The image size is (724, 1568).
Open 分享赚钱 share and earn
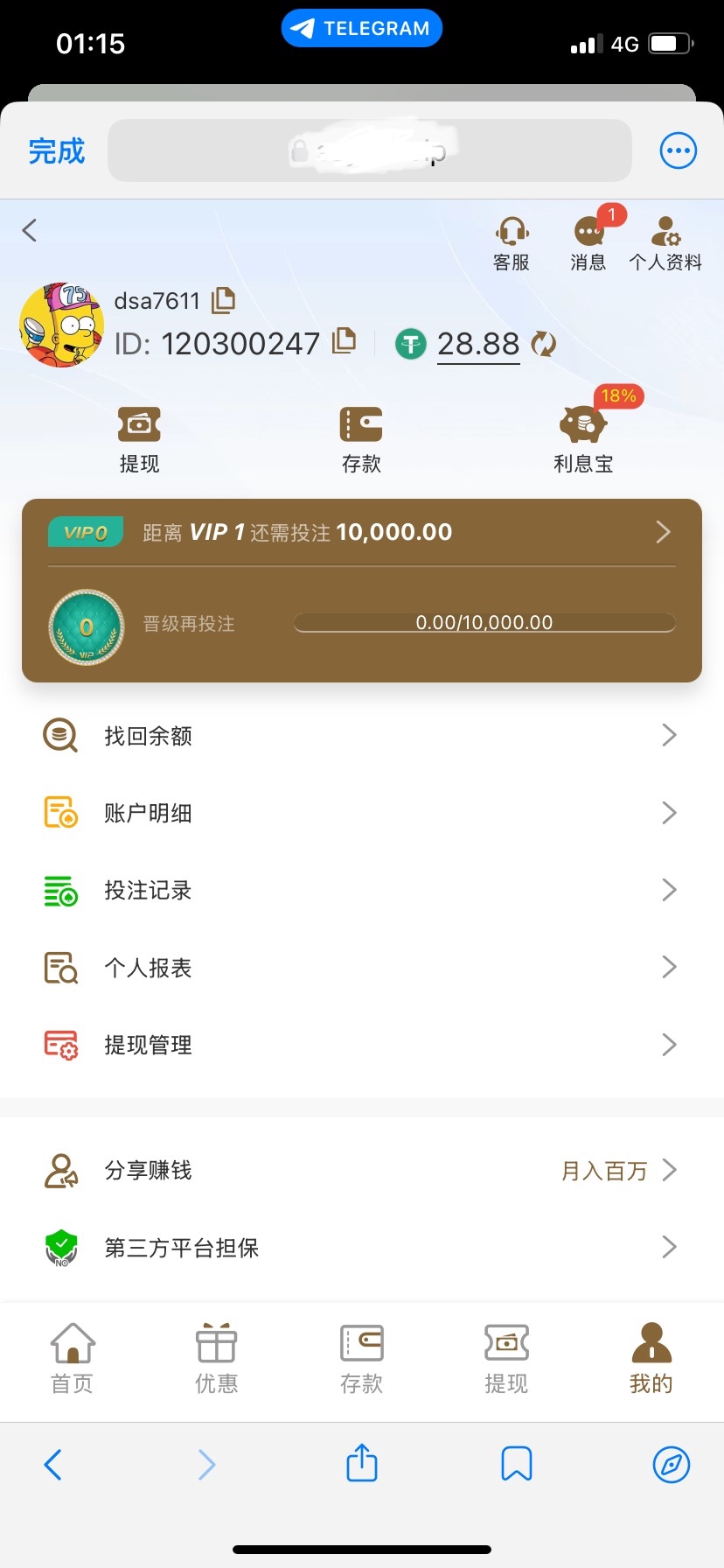pos(362,1170)
